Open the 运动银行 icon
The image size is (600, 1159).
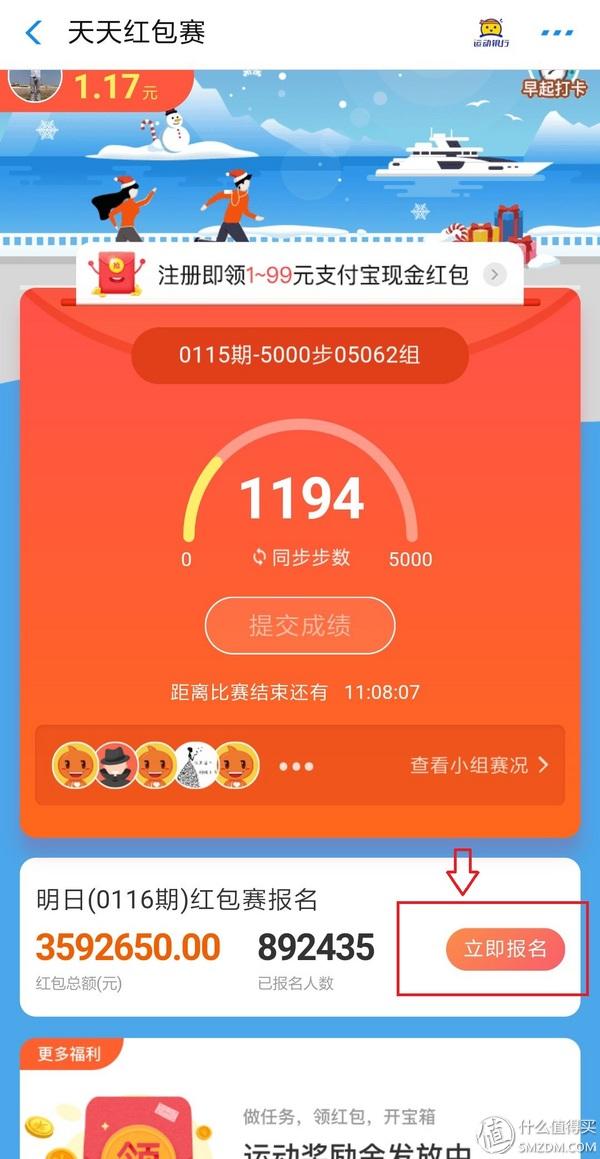[x=491, y=33]
